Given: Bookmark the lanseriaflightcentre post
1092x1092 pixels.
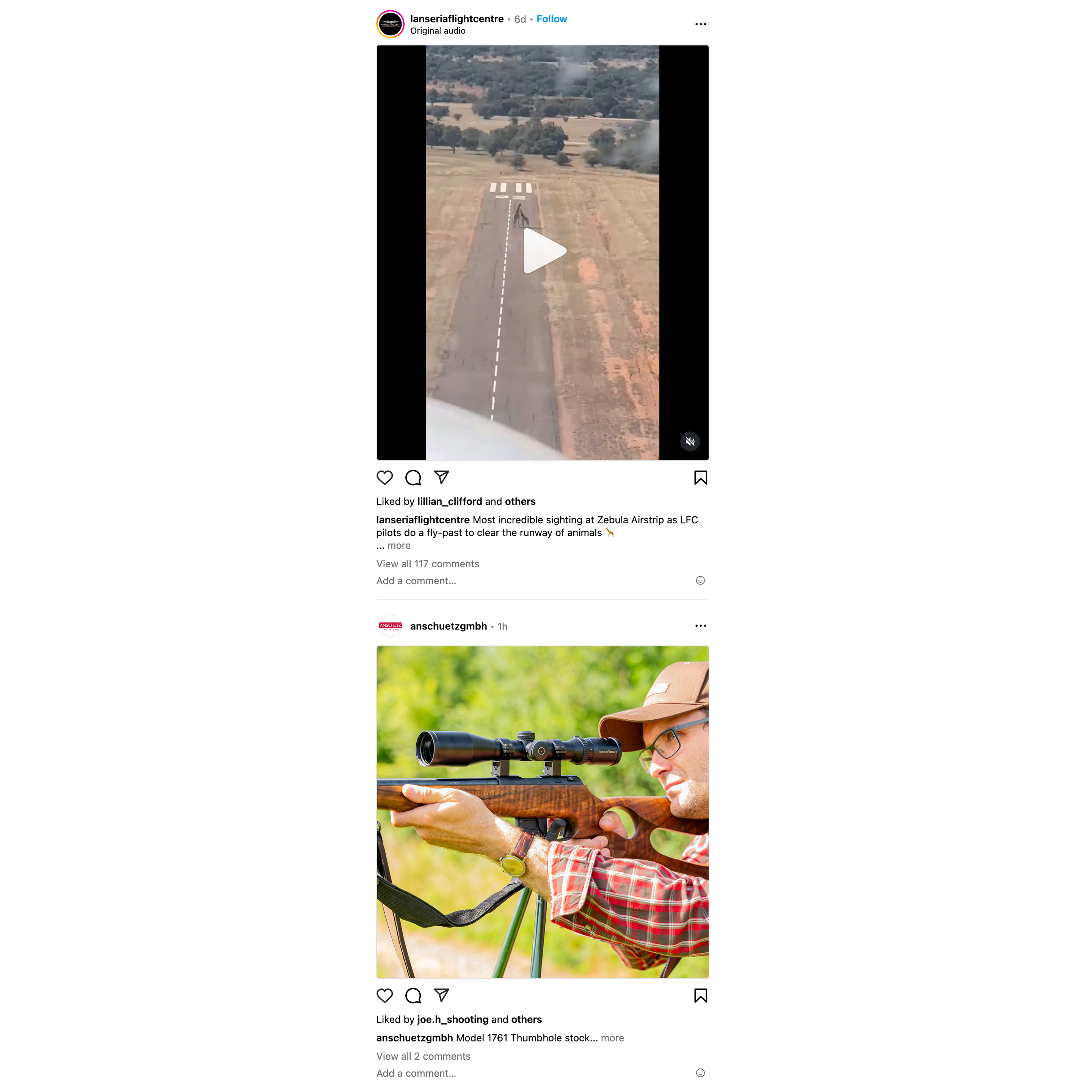Looking at the screenshot, I should [700, 478].
